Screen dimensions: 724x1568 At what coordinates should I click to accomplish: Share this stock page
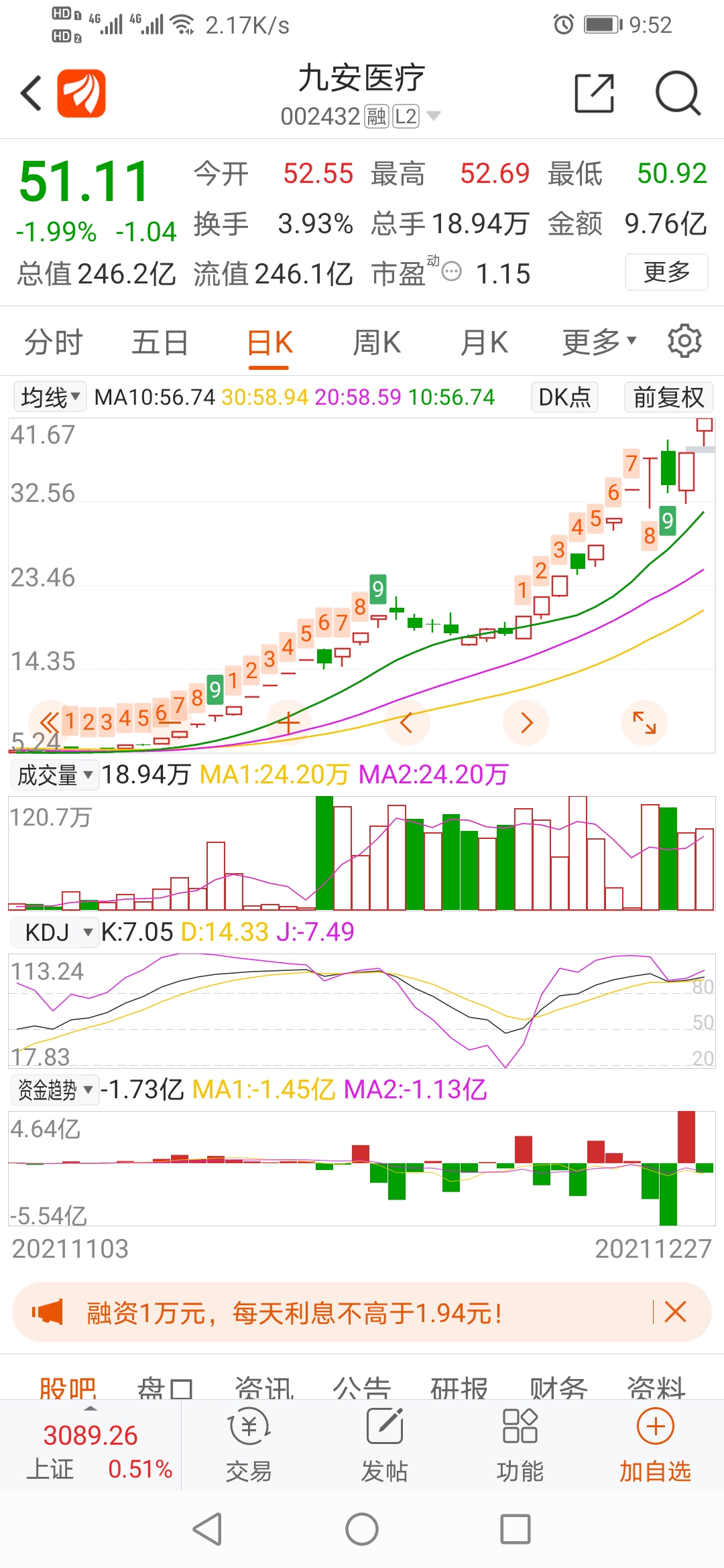click(x=595, y=93)
